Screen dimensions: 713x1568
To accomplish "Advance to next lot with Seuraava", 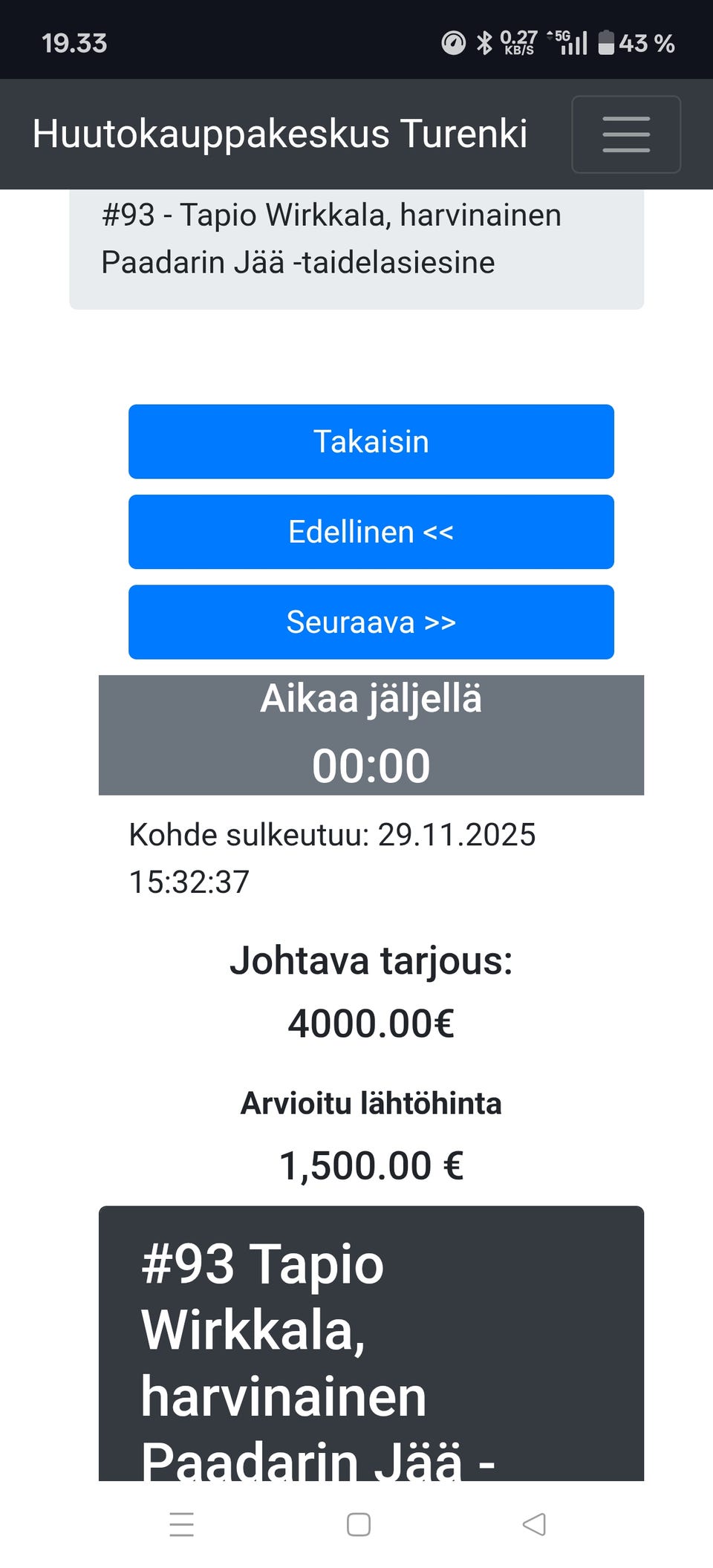I will coord(371,622).
